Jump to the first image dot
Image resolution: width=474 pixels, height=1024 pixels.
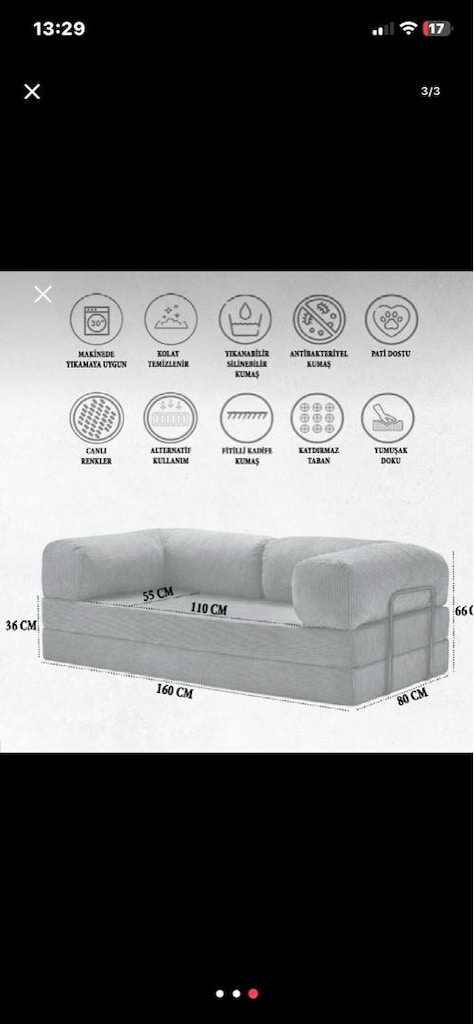pos(220,994)
